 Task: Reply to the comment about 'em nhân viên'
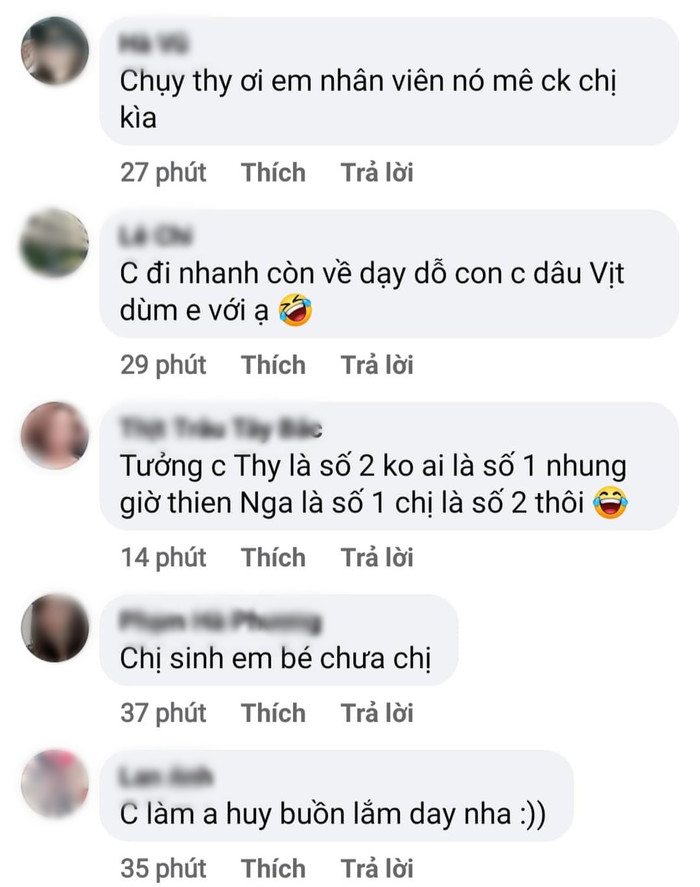point(377,172)
